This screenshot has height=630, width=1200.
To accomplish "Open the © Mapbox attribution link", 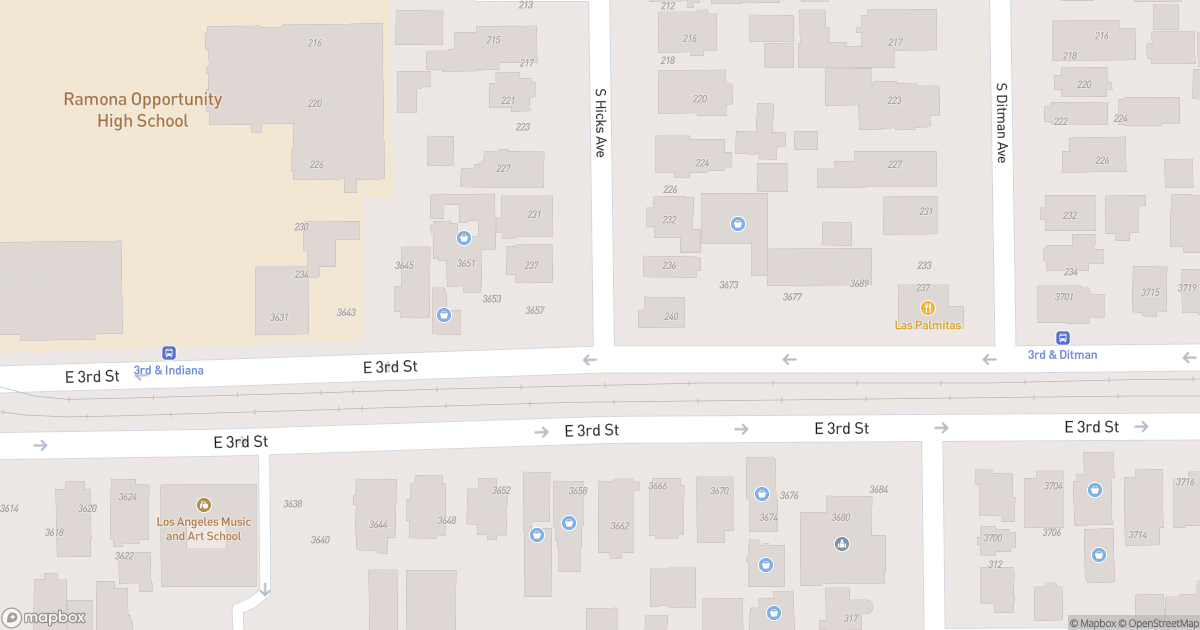I will click(x=1093, y=623).
